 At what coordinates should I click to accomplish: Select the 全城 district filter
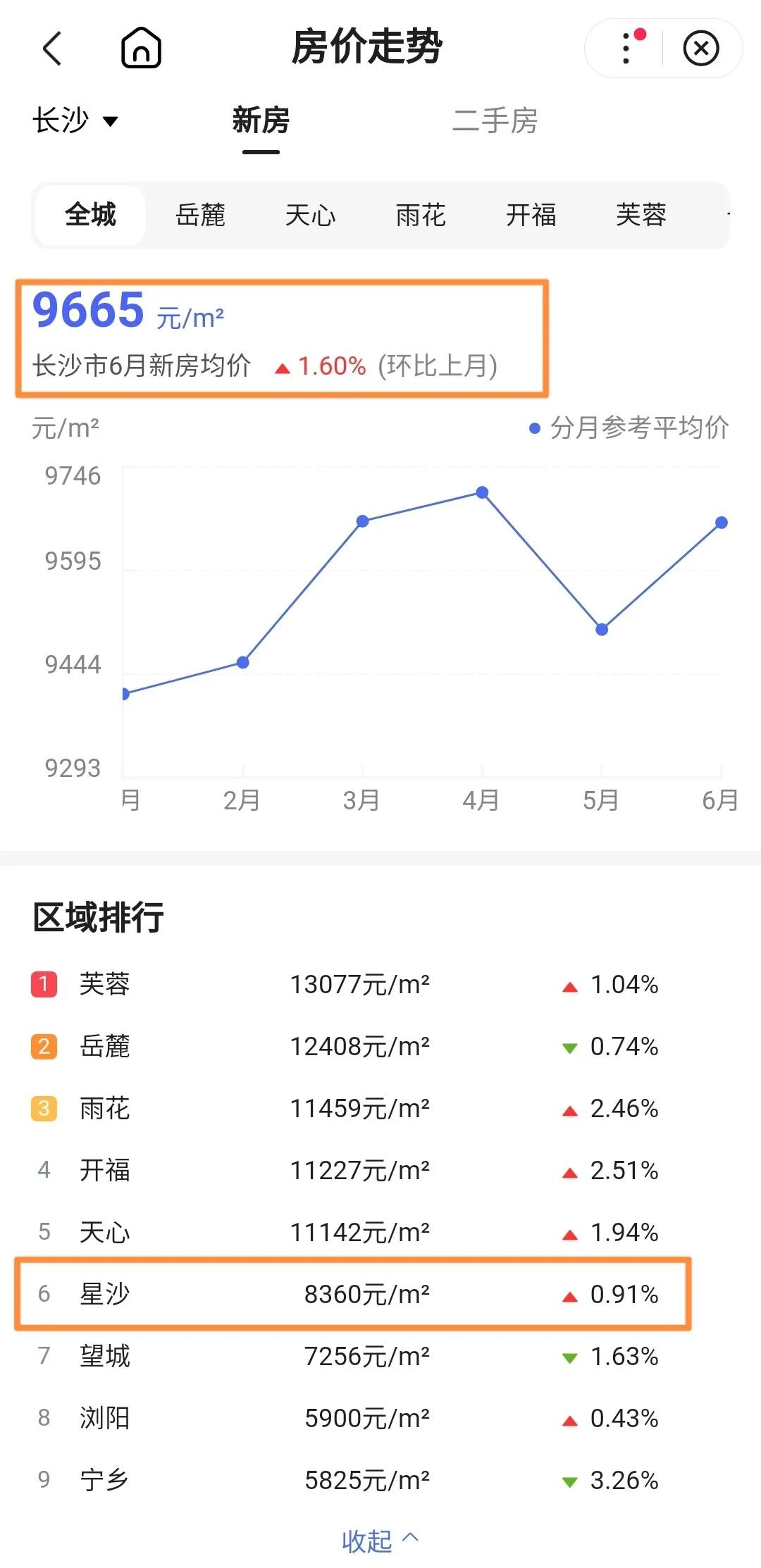click(90, 216)
